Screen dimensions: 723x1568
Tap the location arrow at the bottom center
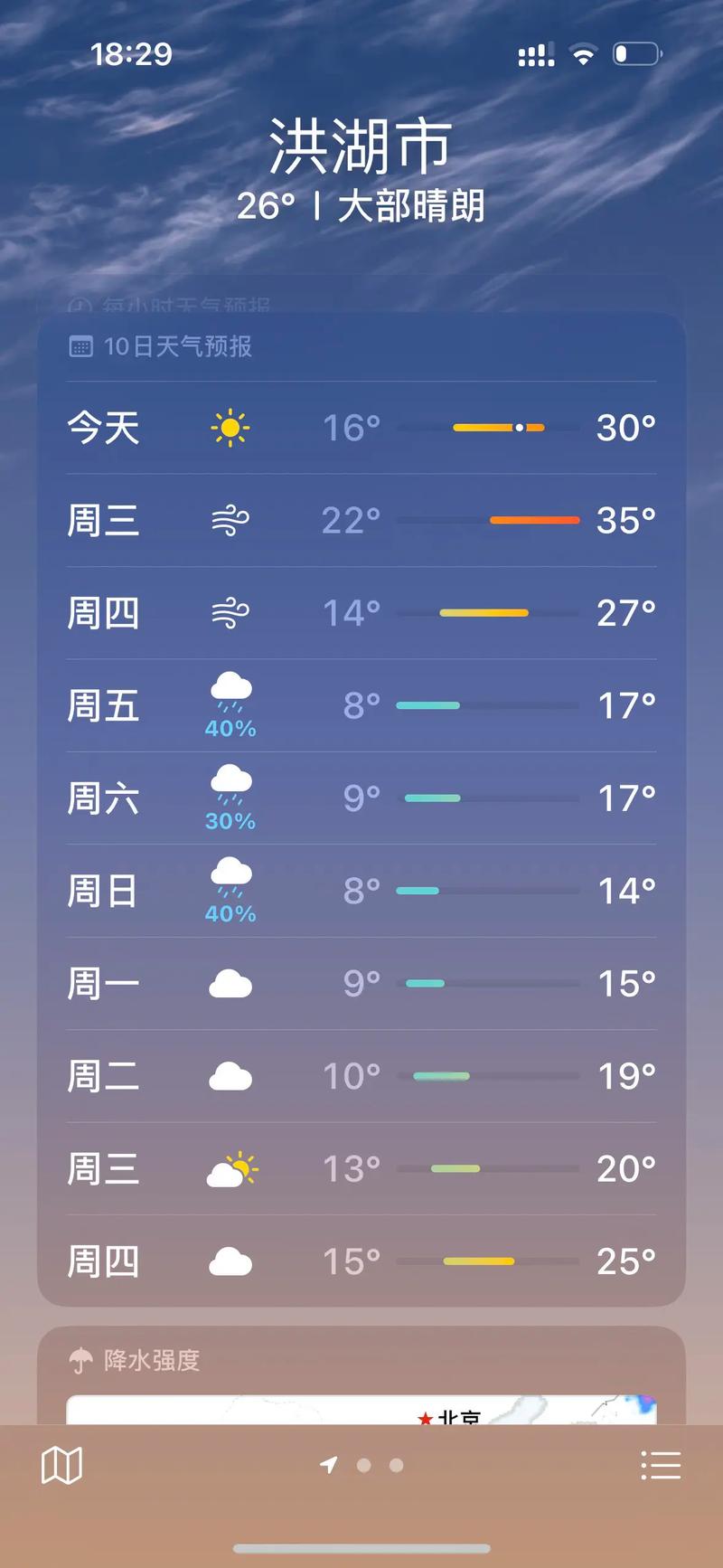click(328, 1463)
